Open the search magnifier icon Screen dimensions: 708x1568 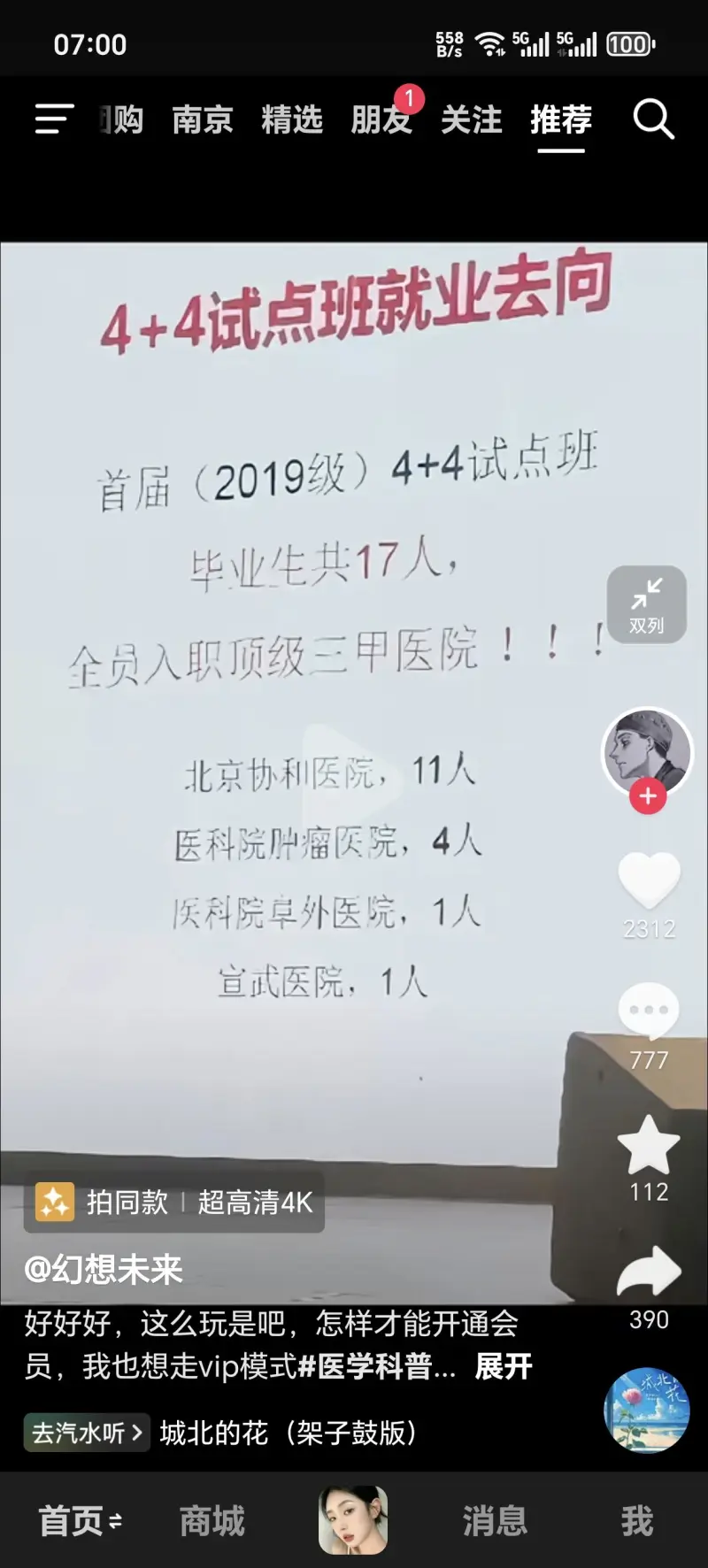coord(653,119)
